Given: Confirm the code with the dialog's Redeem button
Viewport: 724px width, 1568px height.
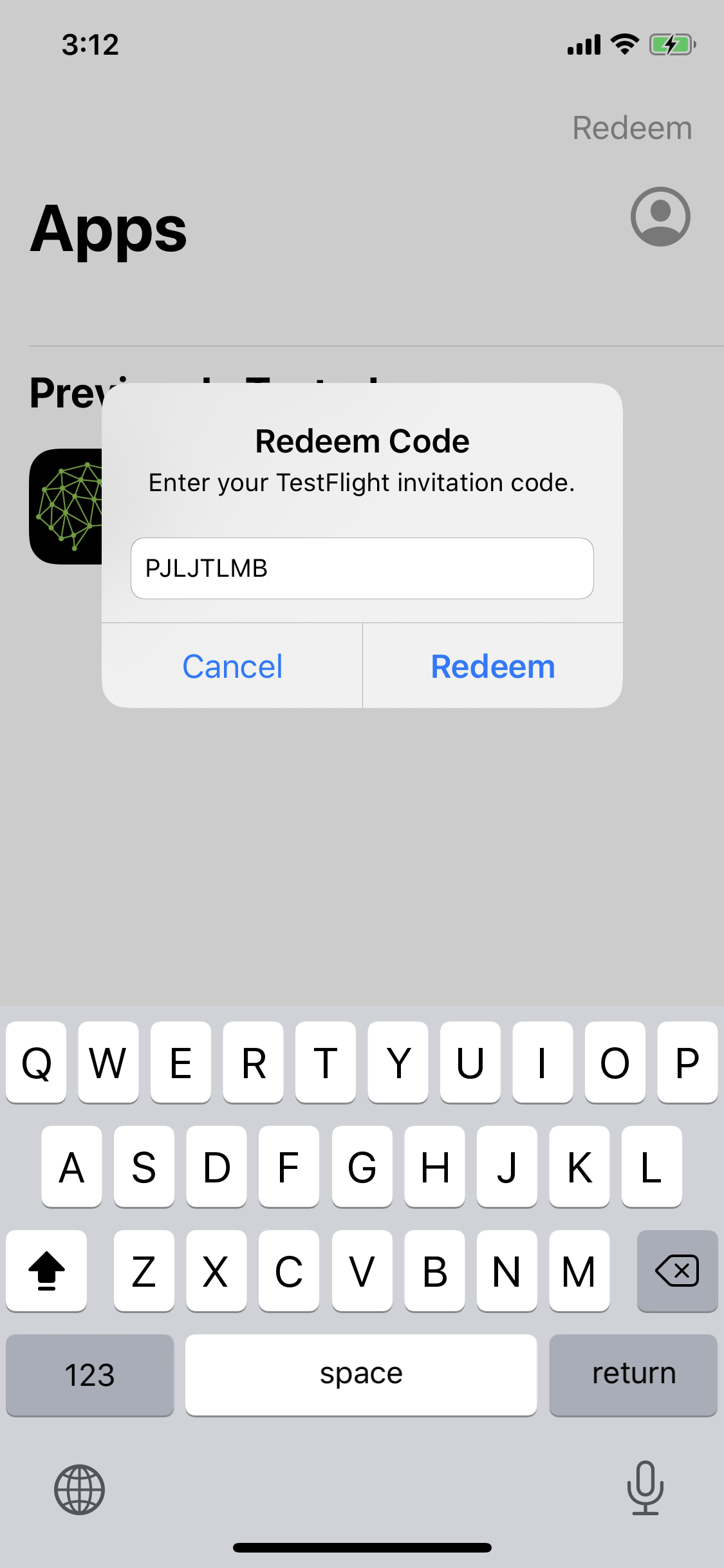Looking at the screenshot, I should tap(493, 666).
